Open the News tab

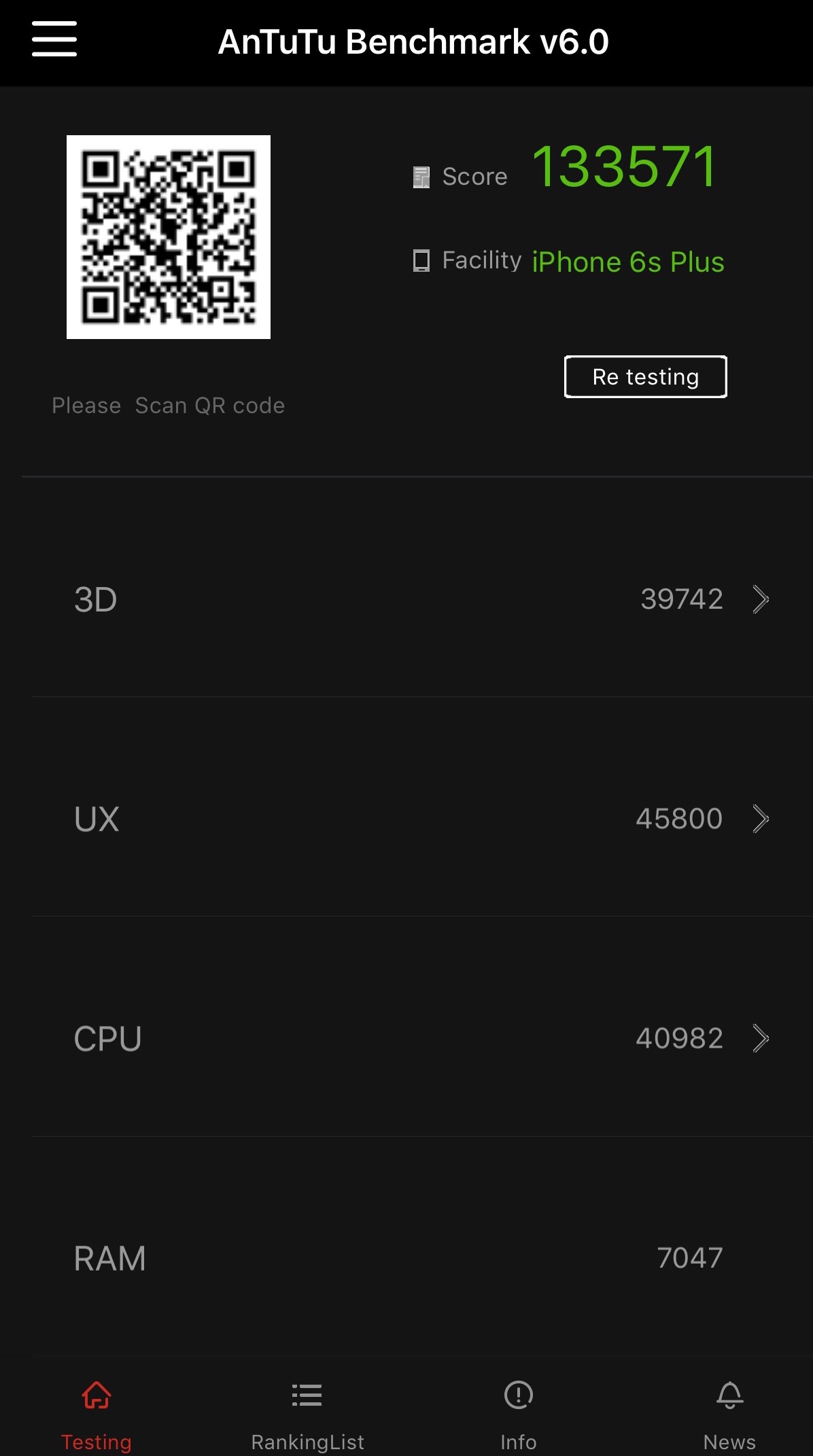tap(729, 1416)
